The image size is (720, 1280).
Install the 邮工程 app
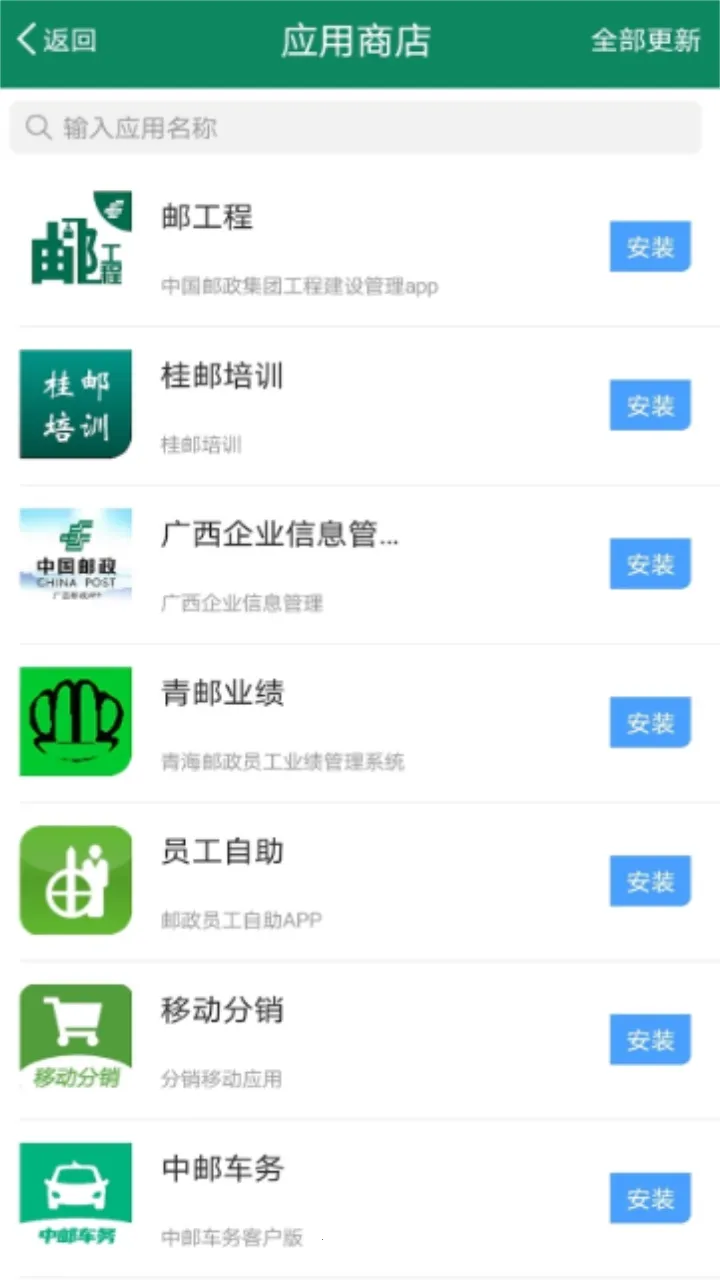(650, 247)
